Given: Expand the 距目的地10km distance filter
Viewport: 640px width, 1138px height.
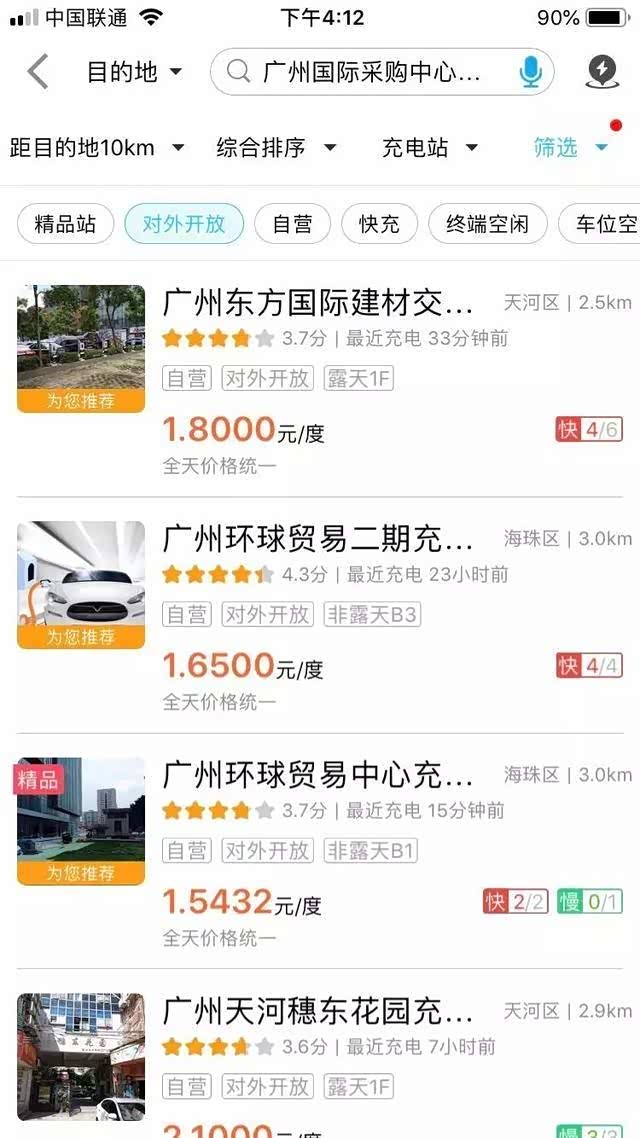Looking at the screenshot, I should pos(97,148).
